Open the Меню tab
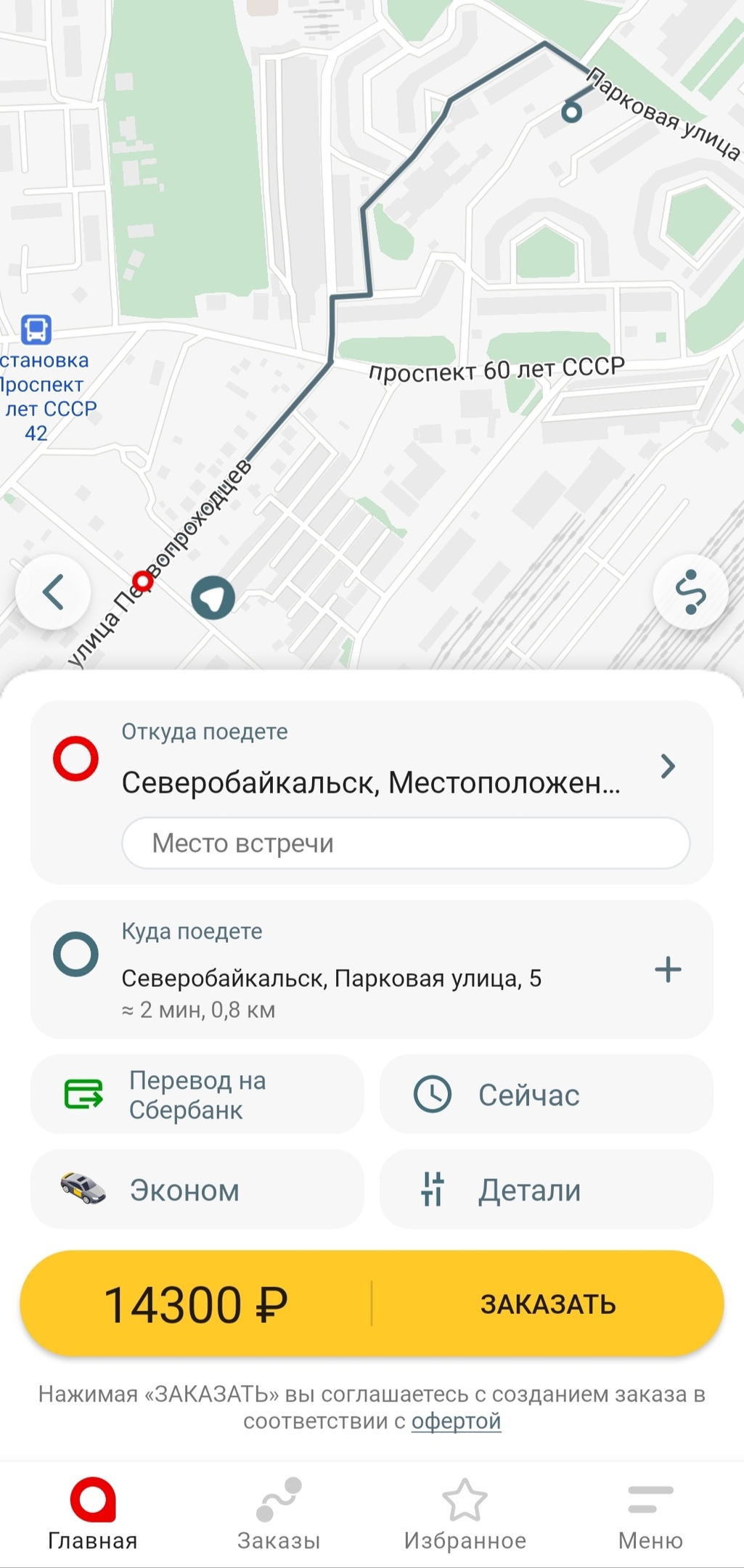Image resolution: width=744 pixels, height=1568 pixels. [x=650, y=1514]
